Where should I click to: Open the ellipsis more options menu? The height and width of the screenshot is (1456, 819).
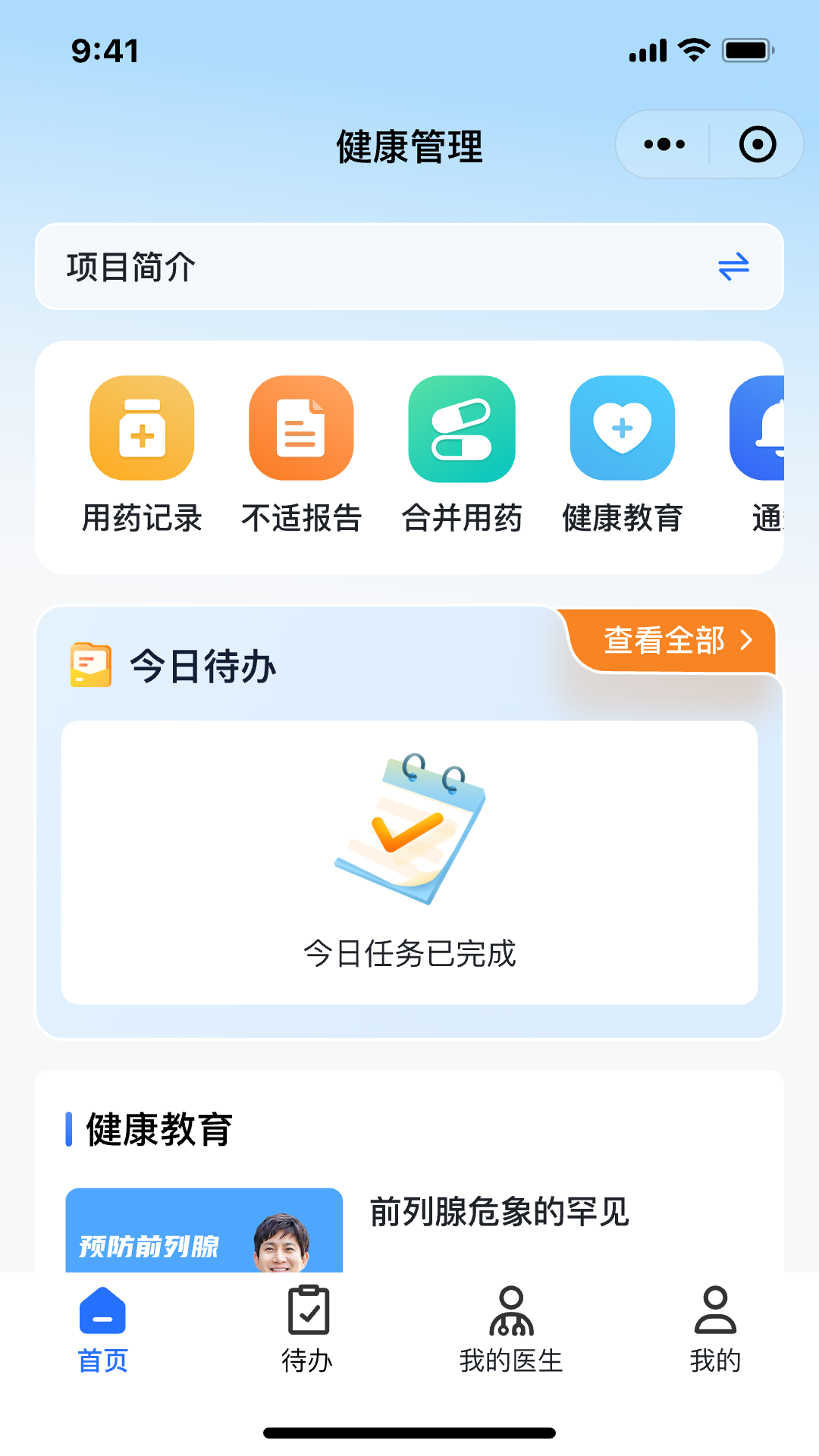point(663,143)
